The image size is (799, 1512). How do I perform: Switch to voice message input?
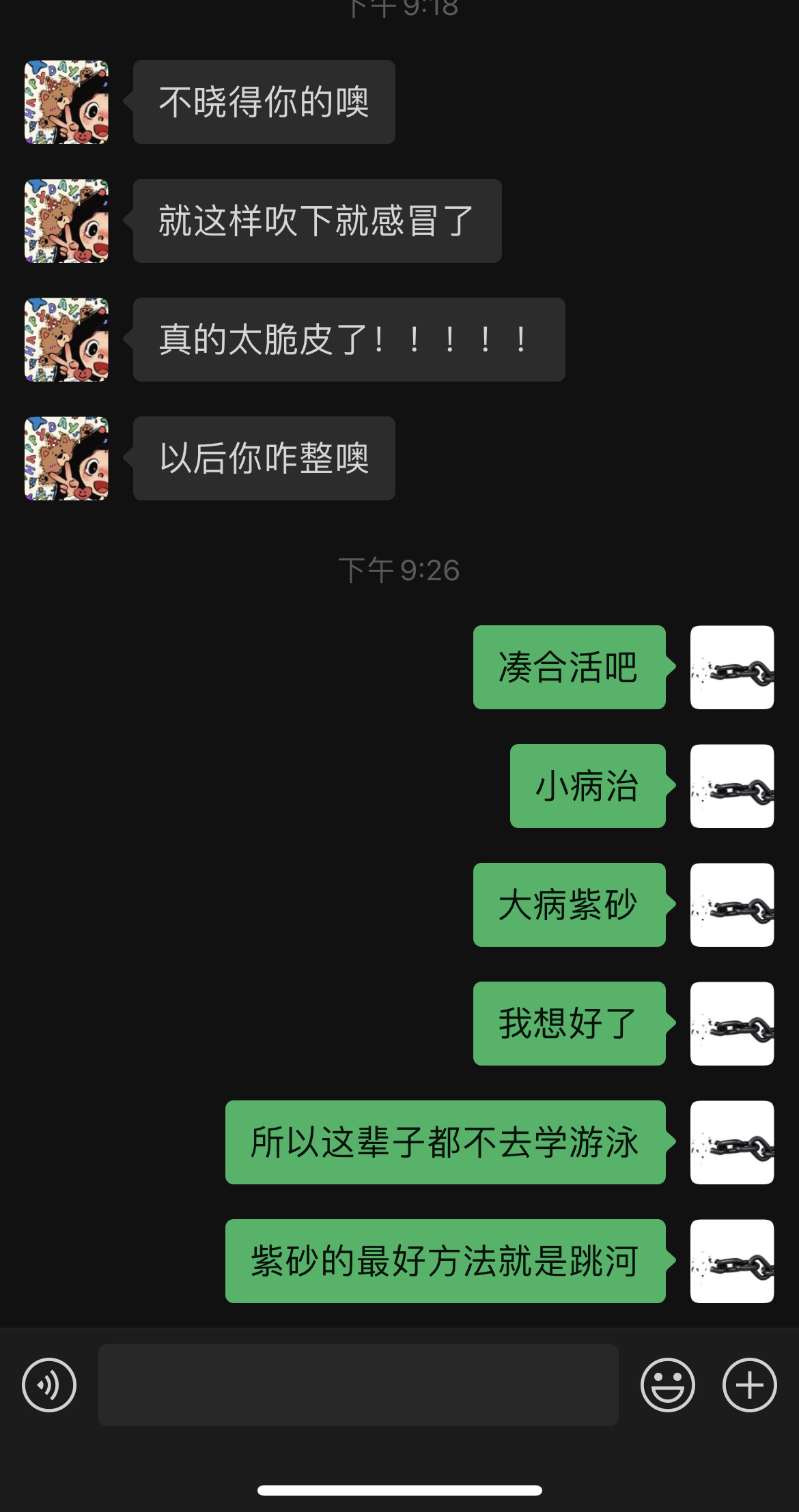(x=49, y=1384)
